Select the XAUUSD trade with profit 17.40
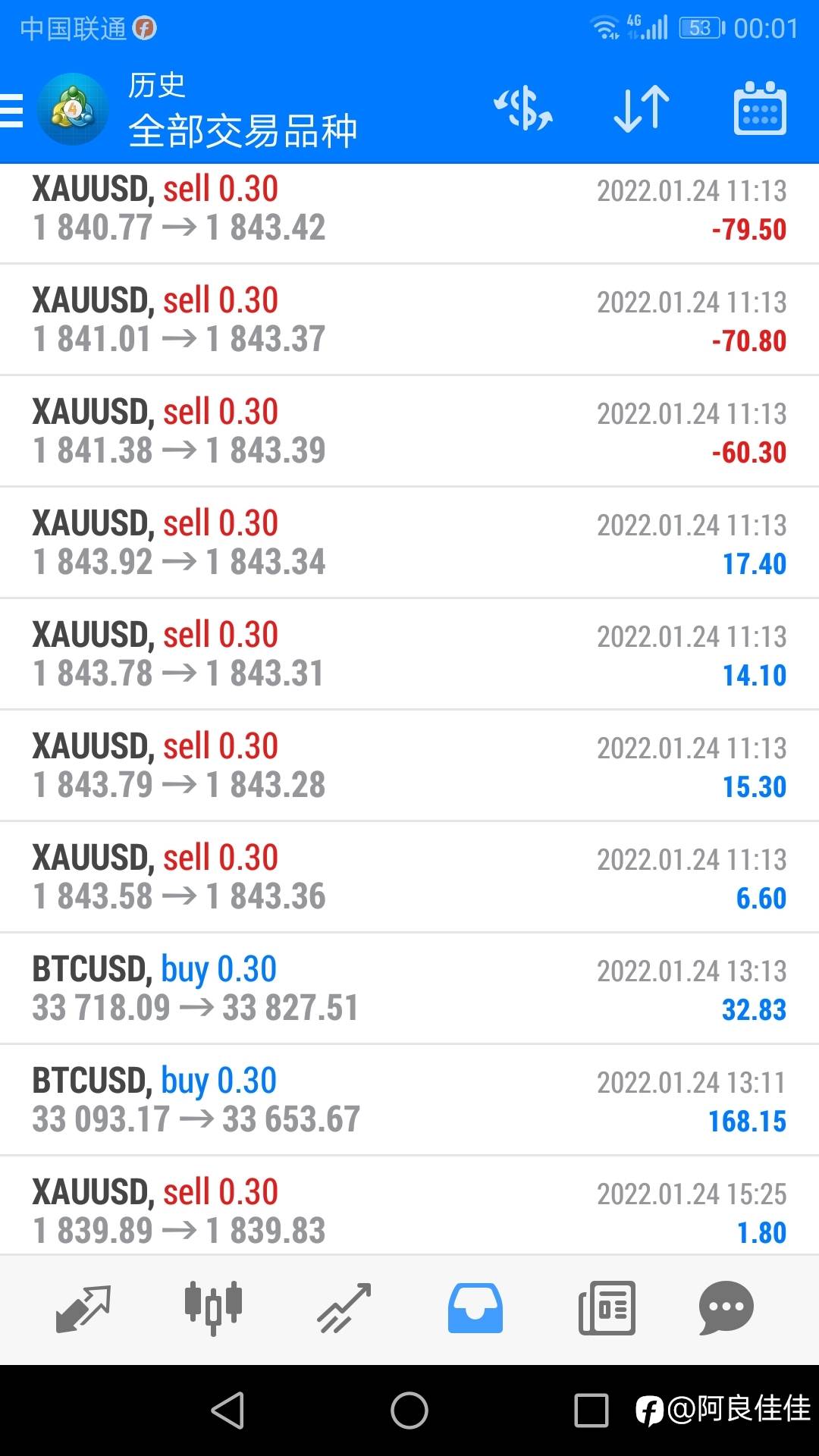Viewport: 819px width, 1456px height. 409,543
